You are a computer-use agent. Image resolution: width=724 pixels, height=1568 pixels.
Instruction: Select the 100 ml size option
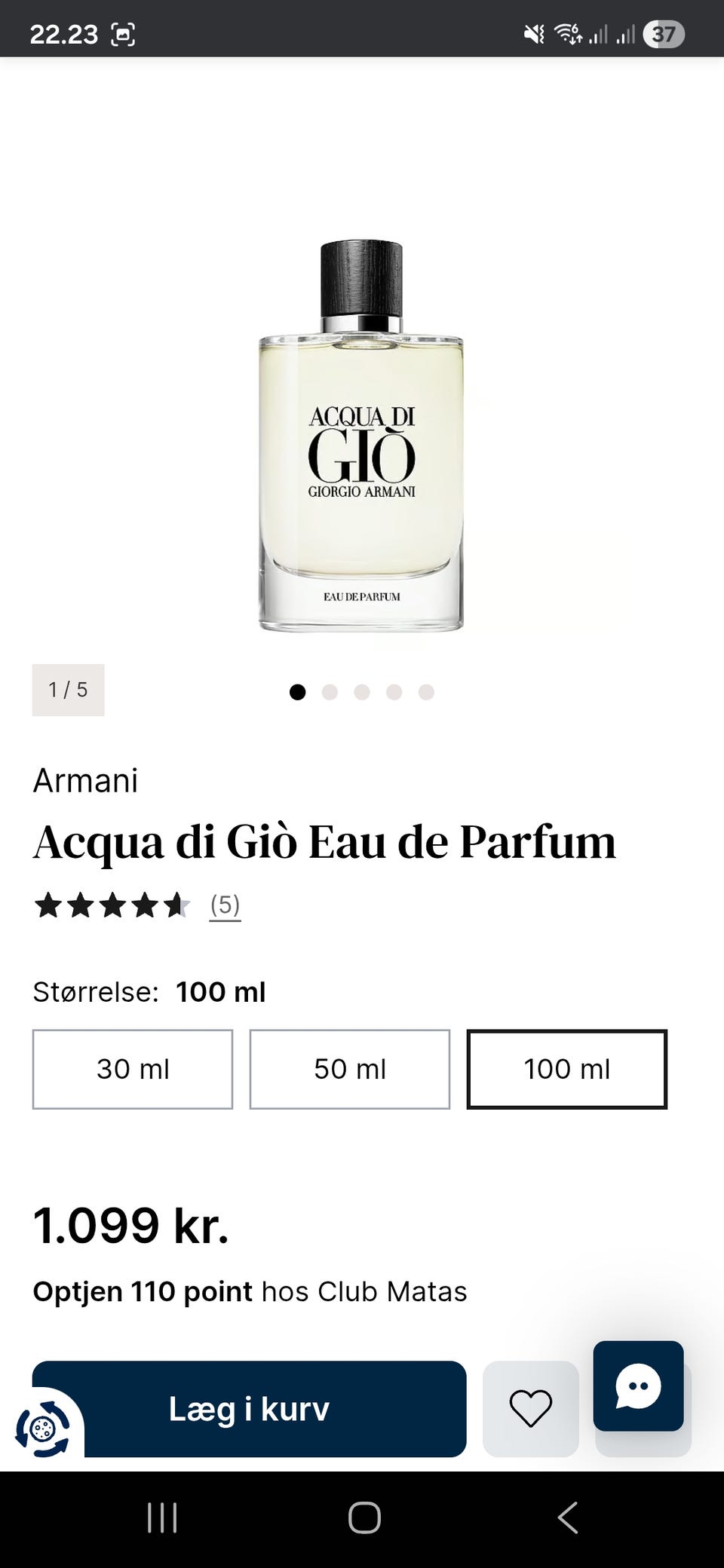click(567, 1069)
